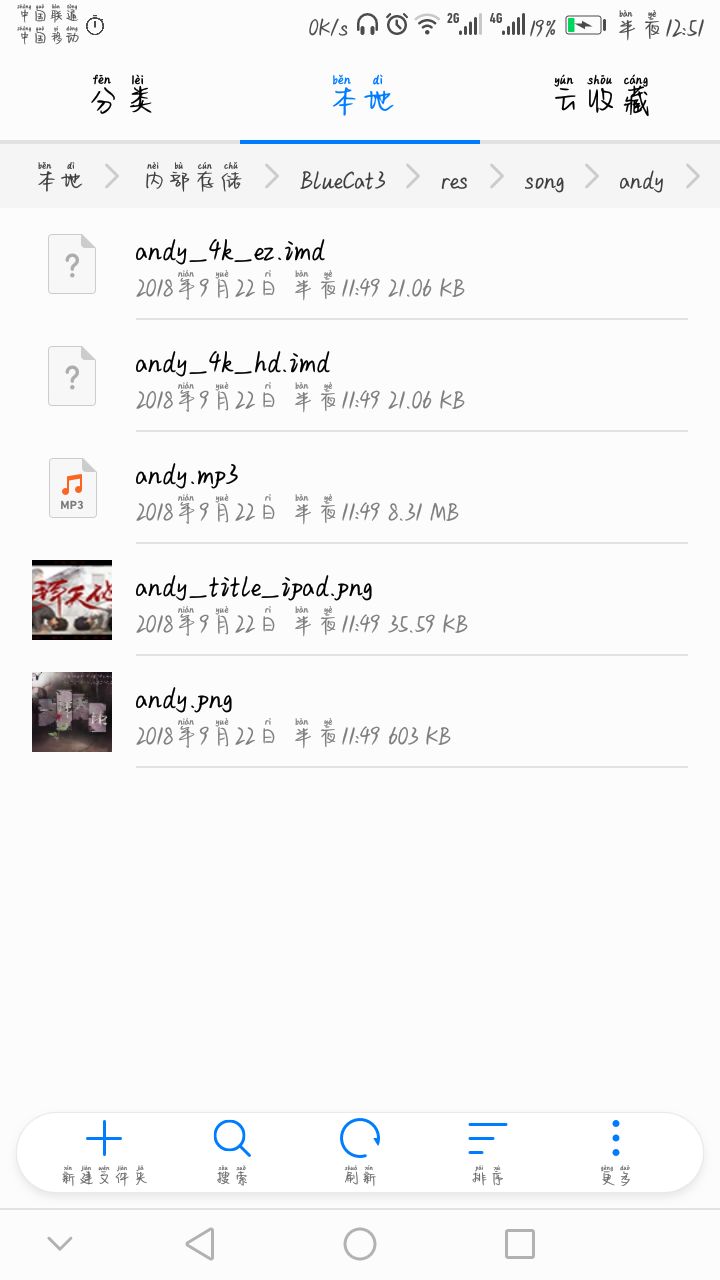The height and width of the screenshot is (1280, 720).
Task: Open the 更多 overflow menu
Action: click(x=616, y=1152)
